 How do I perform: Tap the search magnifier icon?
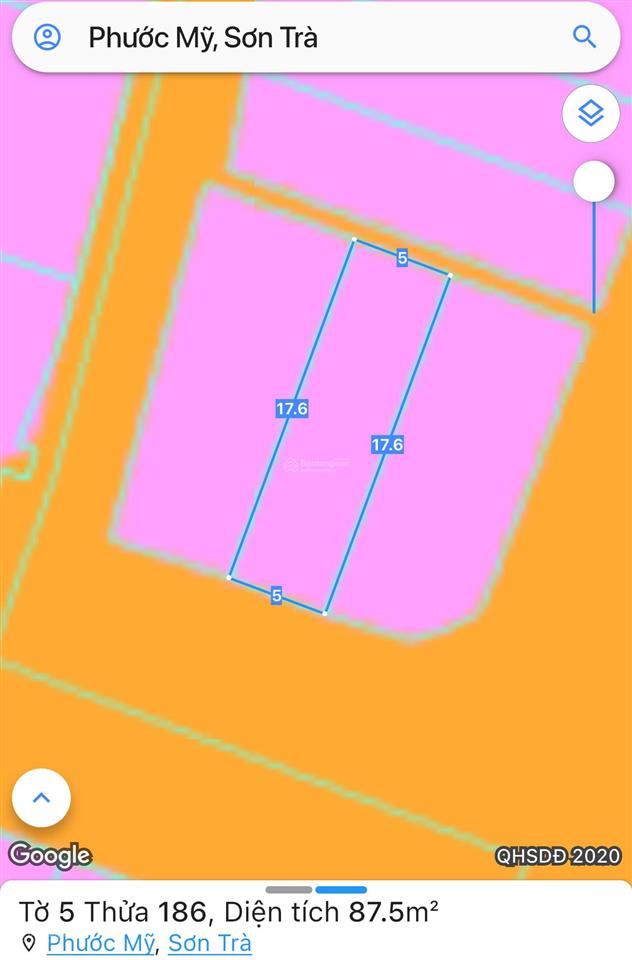point(584,37)
